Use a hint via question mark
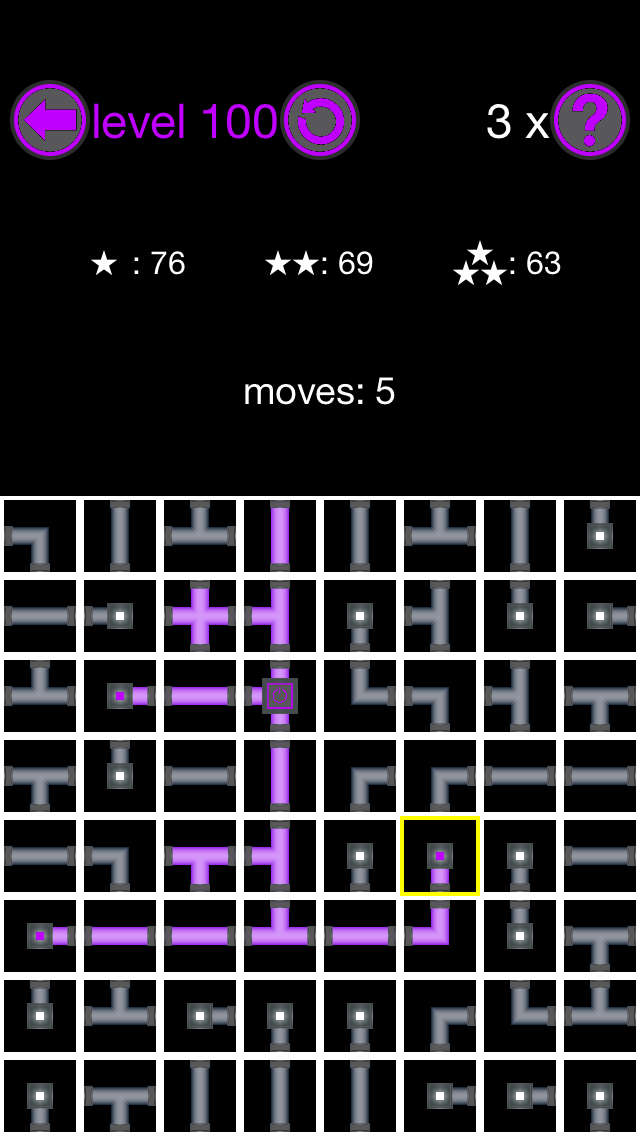The image size is (640, 1136). [x=590, y=121]
